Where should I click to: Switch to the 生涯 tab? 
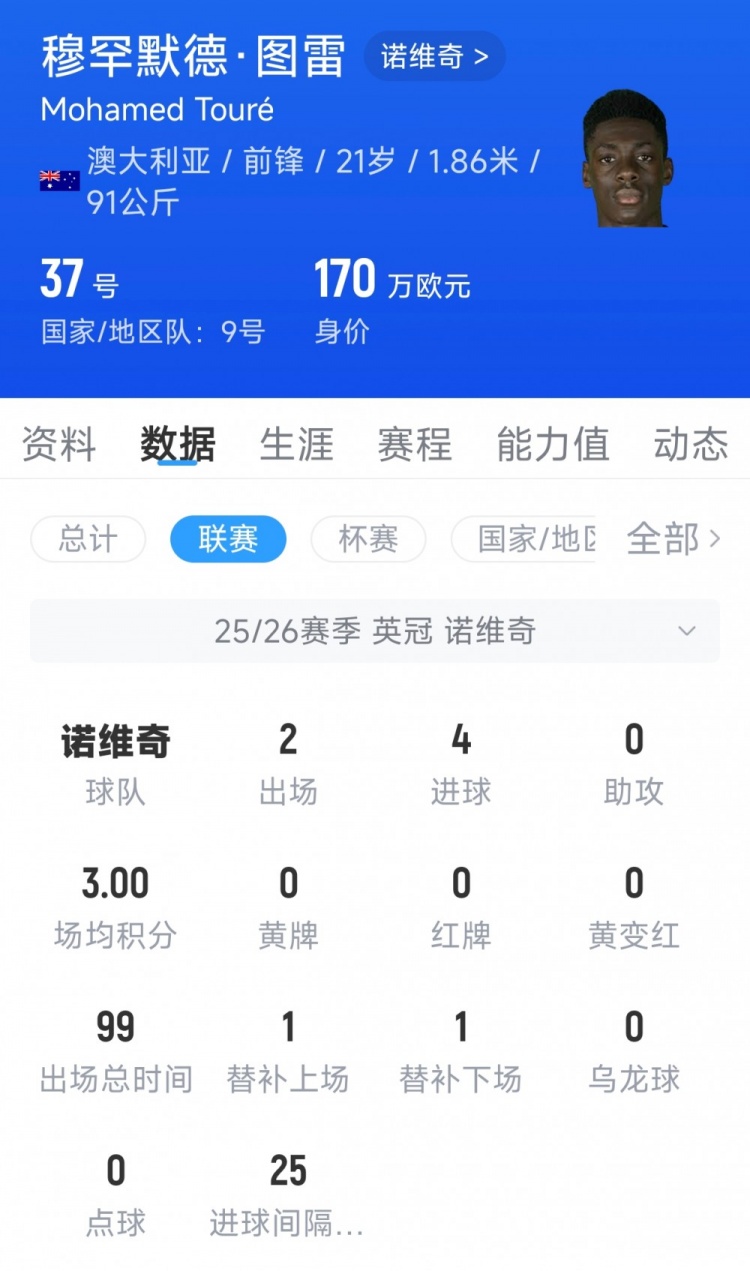pos(296,444)
